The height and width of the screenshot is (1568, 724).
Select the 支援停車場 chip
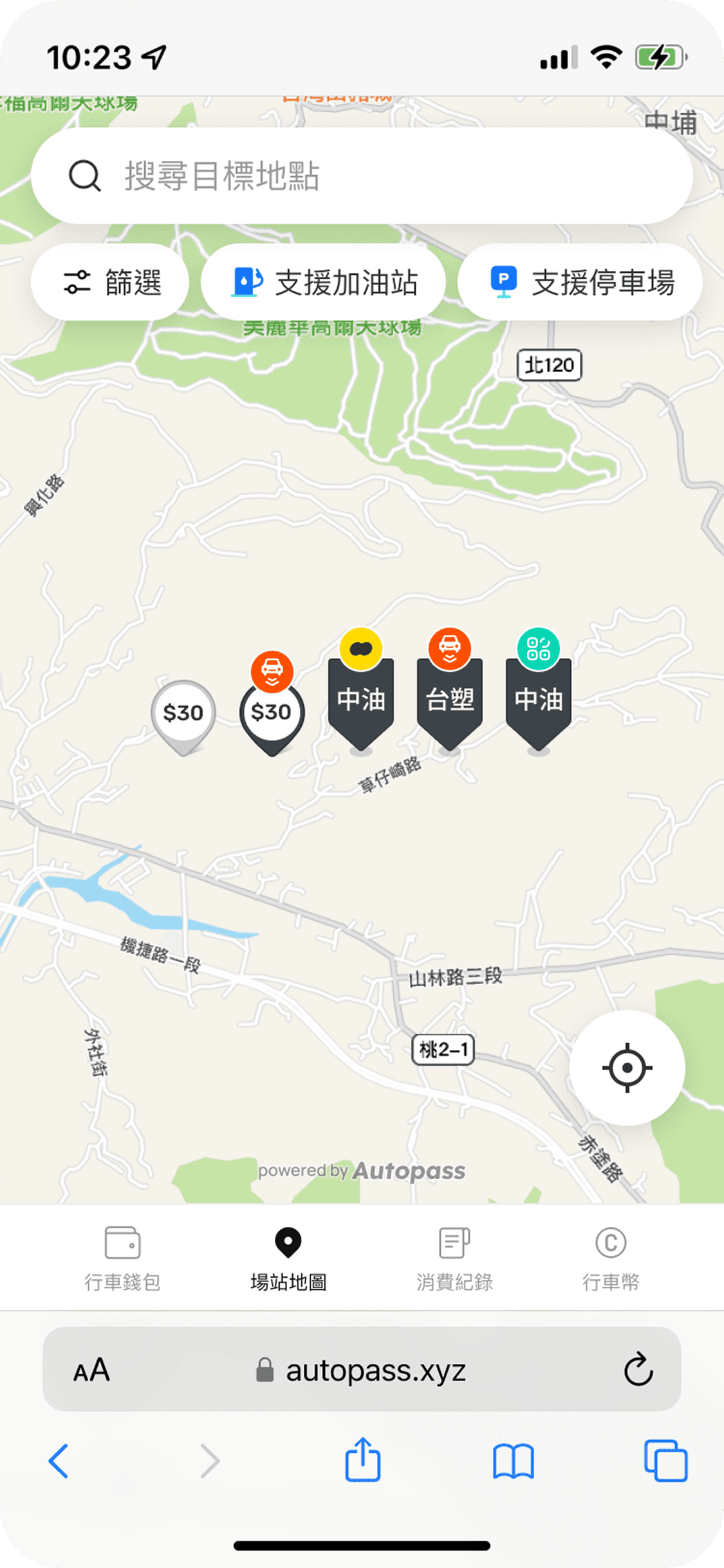[580, 282]
